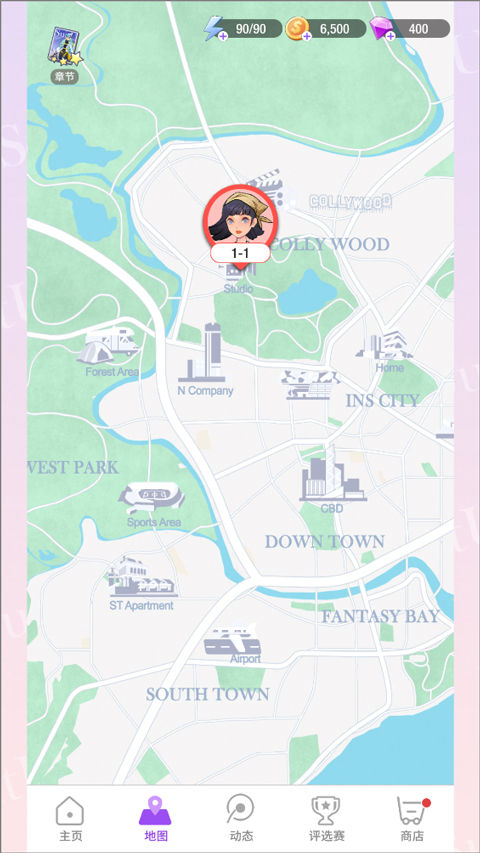The image size is (480, 853).
Task: Select the CBD building
Action: pos(331,479)
